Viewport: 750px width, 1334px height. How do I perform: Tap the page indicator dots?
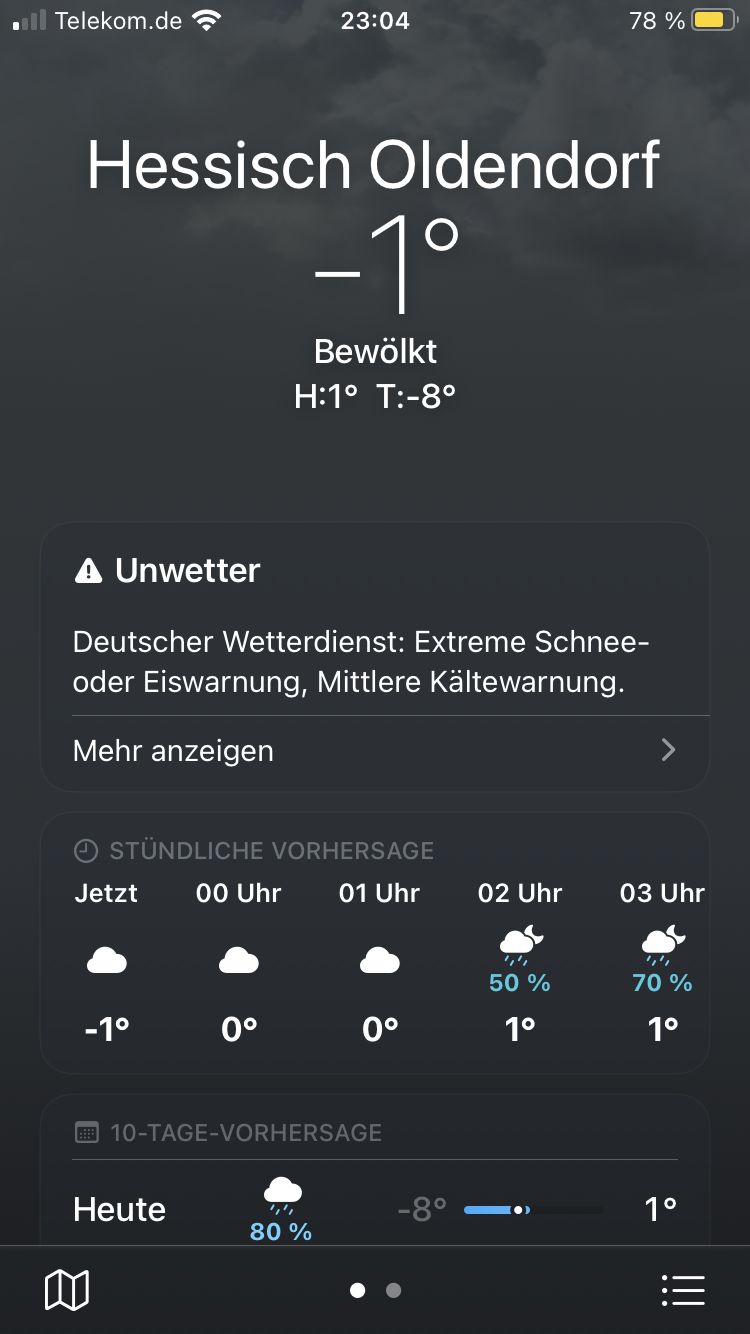coord(375,1290)
